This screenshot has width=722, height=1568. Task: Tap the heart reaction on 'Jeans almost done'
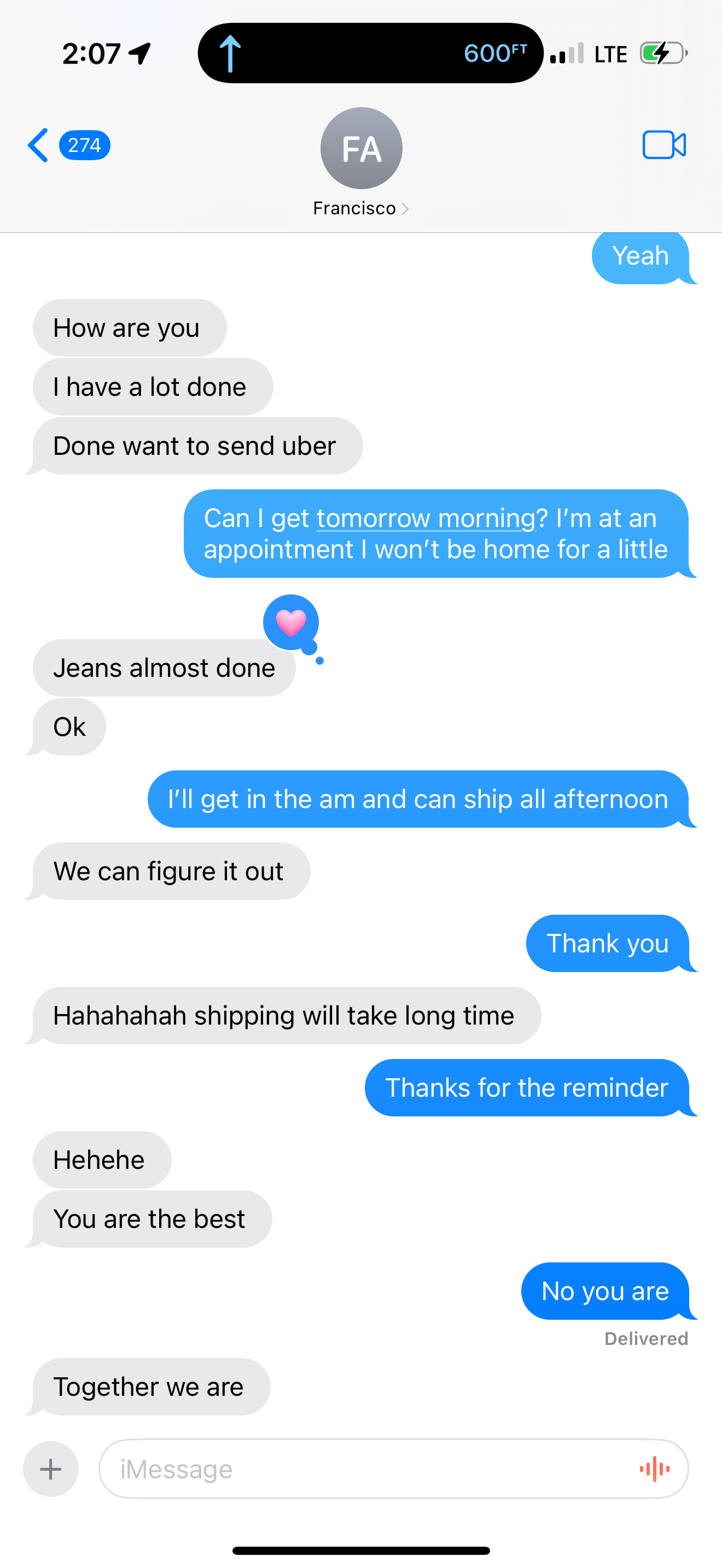pyautogui.click(x=291, y=622)
